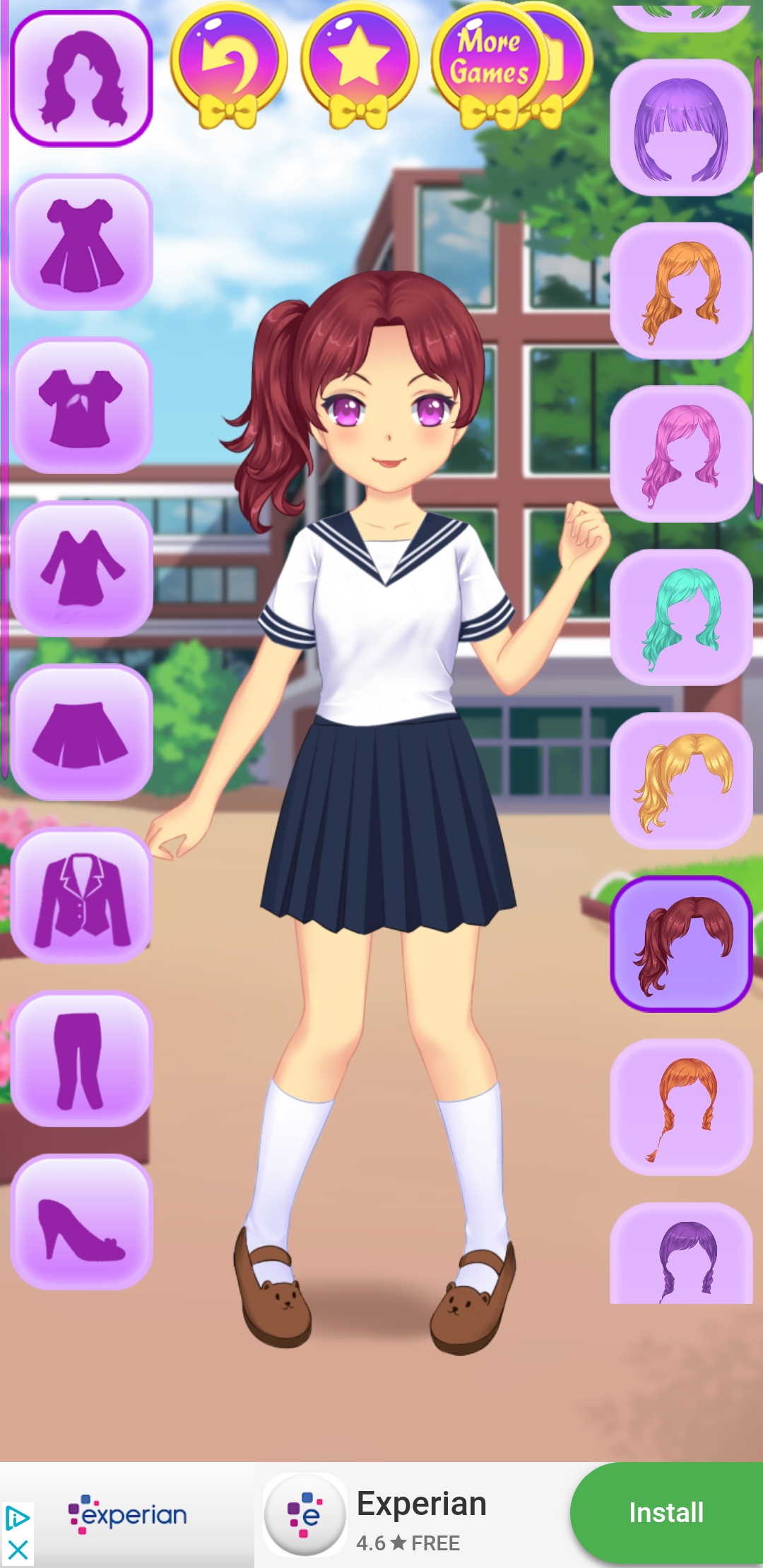Select the blonde ponytail hairstyle

(x=681, y=780)
